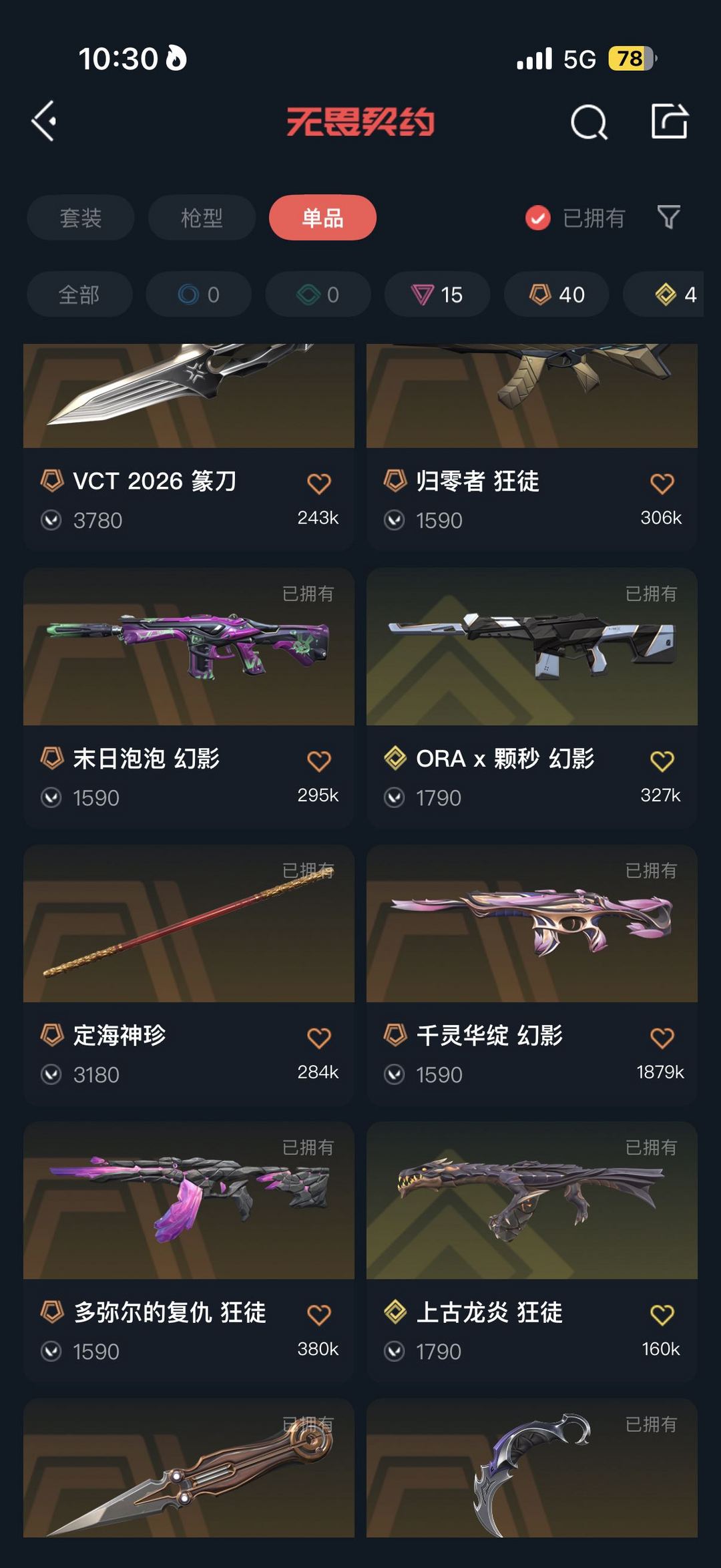The width and height of the screenshot is (721, 1568).
Task: Switch to the 套装 tab
Action: [x=81, y=218]
